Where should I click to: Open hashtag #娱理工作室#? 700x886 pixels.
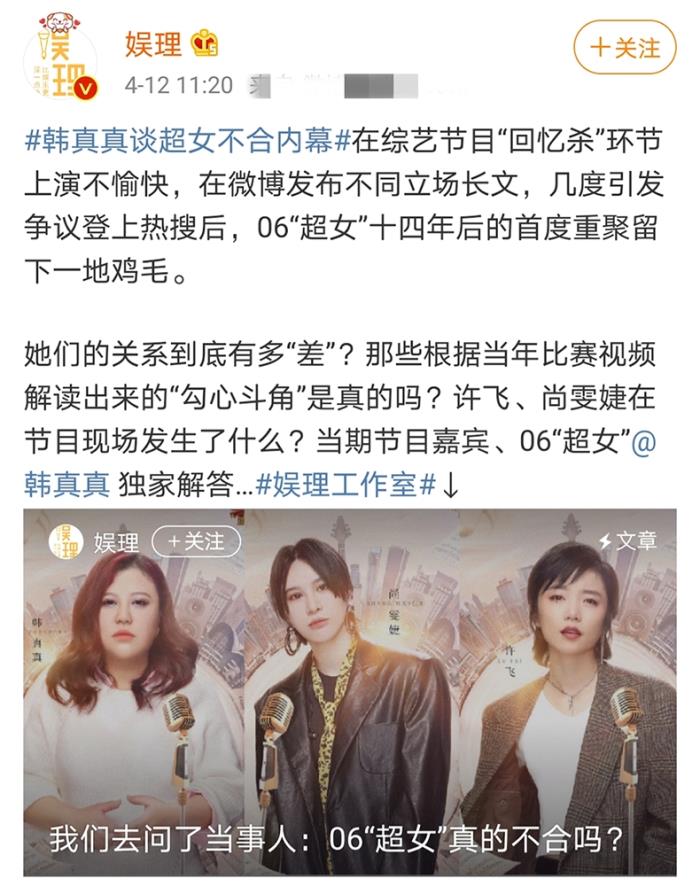coord(345,485)
